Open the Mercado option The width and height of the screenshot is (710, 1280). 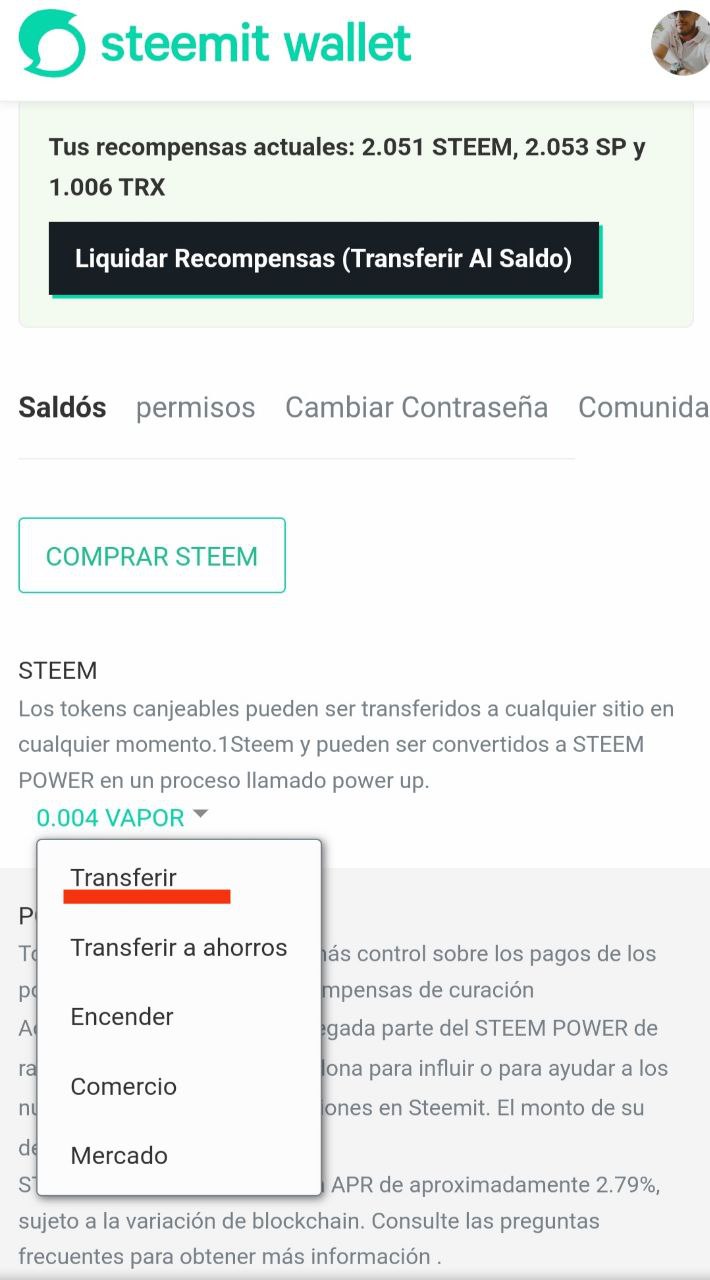pos(119,1155)
